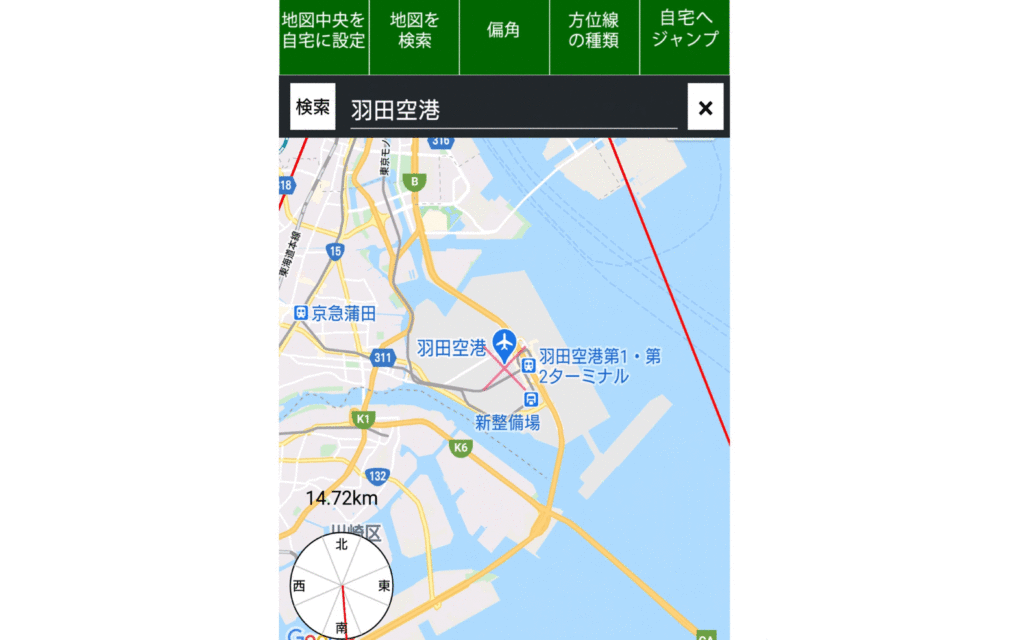Close the search bar with X
The height and width of the screenshot is (640, 1024).
[705, 108]
